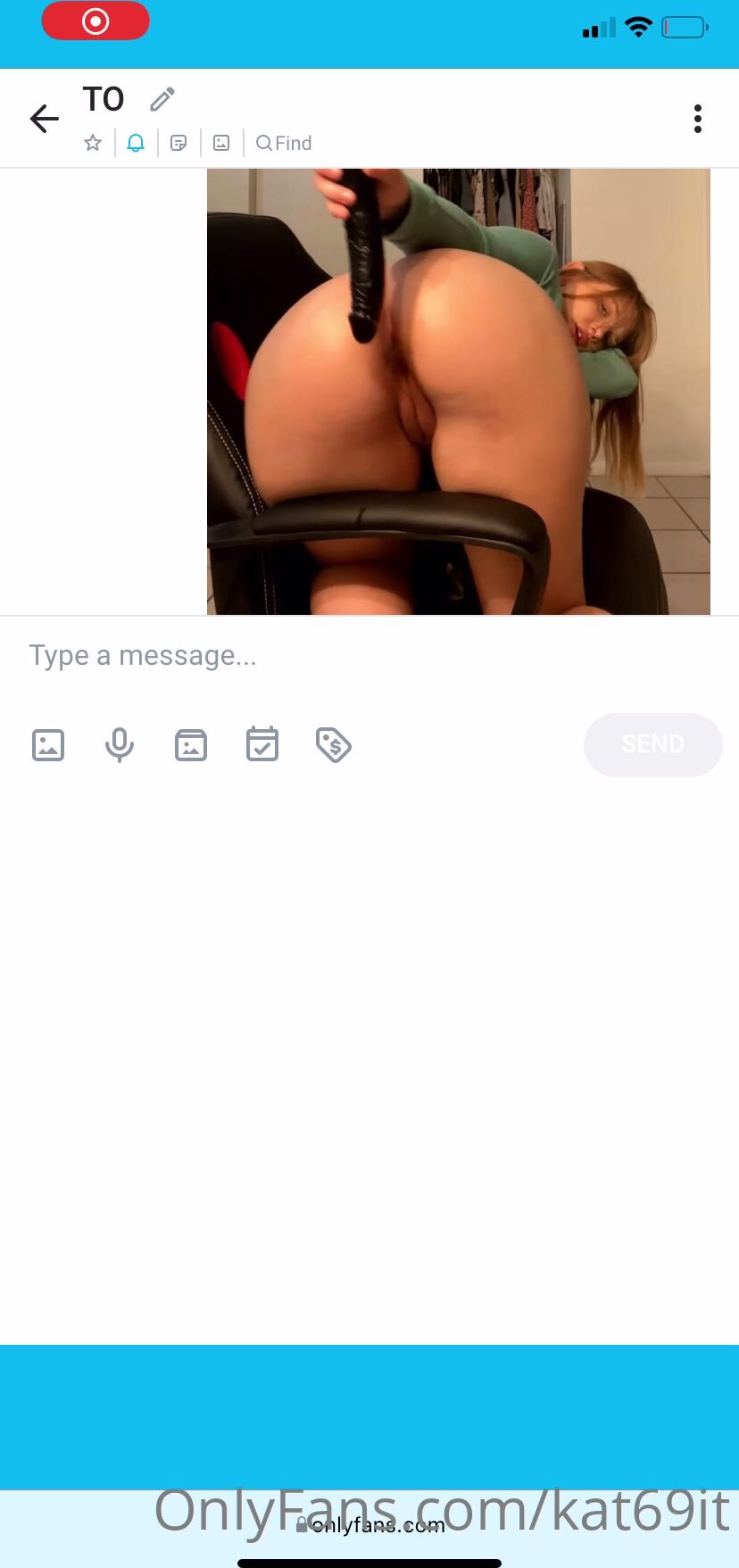Edit the chat name with the pencil icon
This screenshot has width=739, height=1568.
pyautogui.click(x=162, y=99)
